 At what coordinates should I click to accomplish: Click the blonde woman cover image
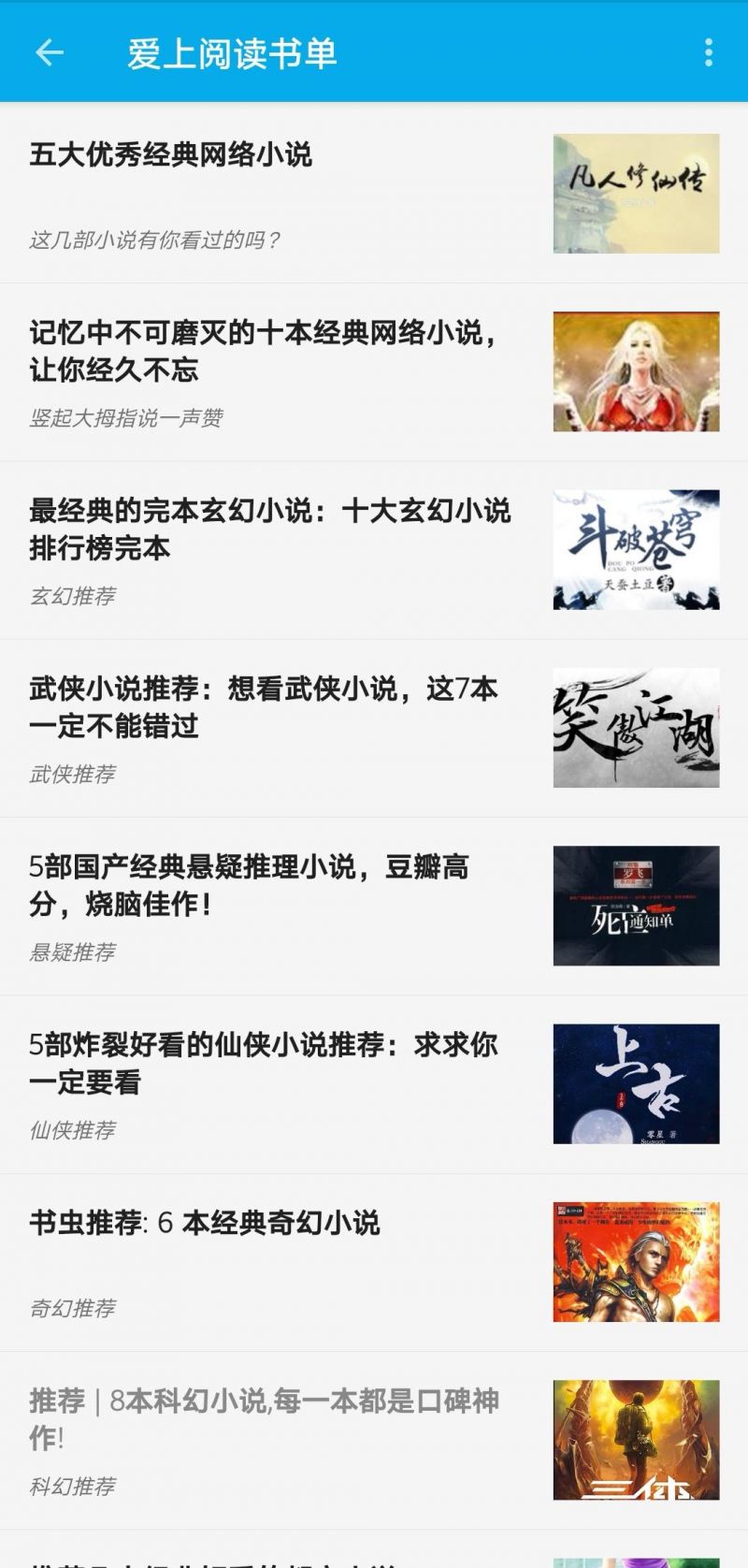(x=636, y=373)
